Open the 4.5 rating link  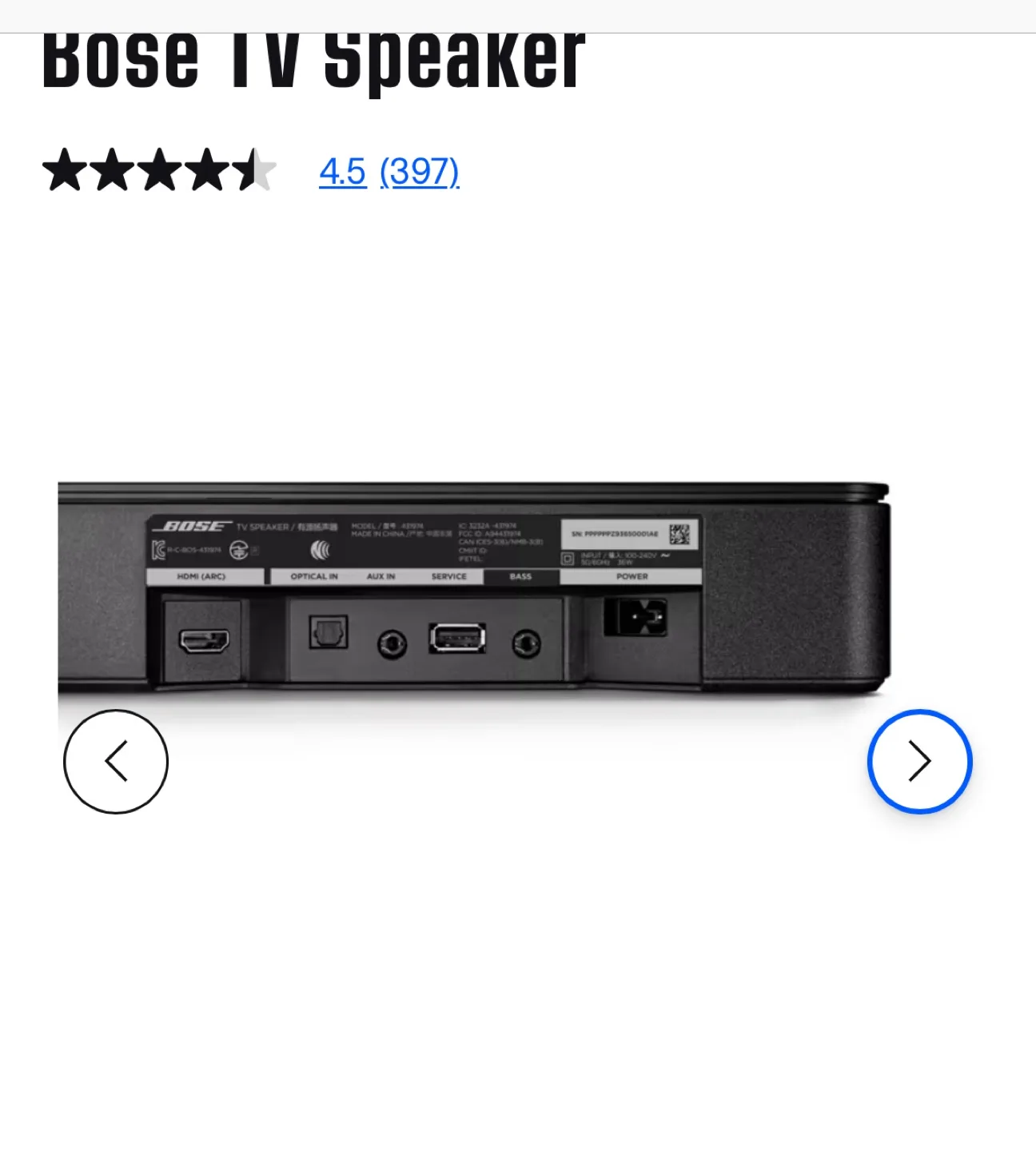coord(342,173)
